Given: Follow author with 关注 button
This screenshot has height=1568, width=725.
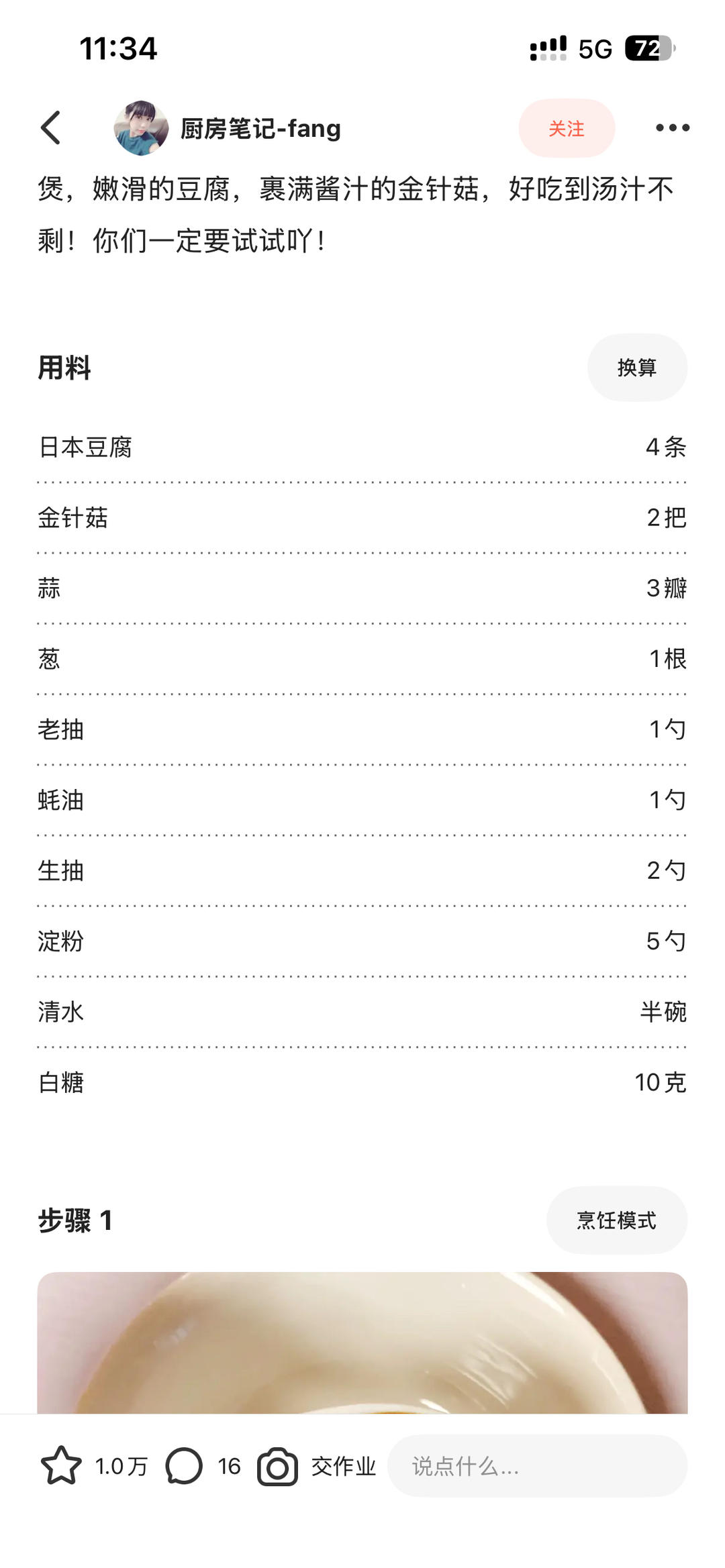Looking at the screenshot, I should (x=566, y=128).
